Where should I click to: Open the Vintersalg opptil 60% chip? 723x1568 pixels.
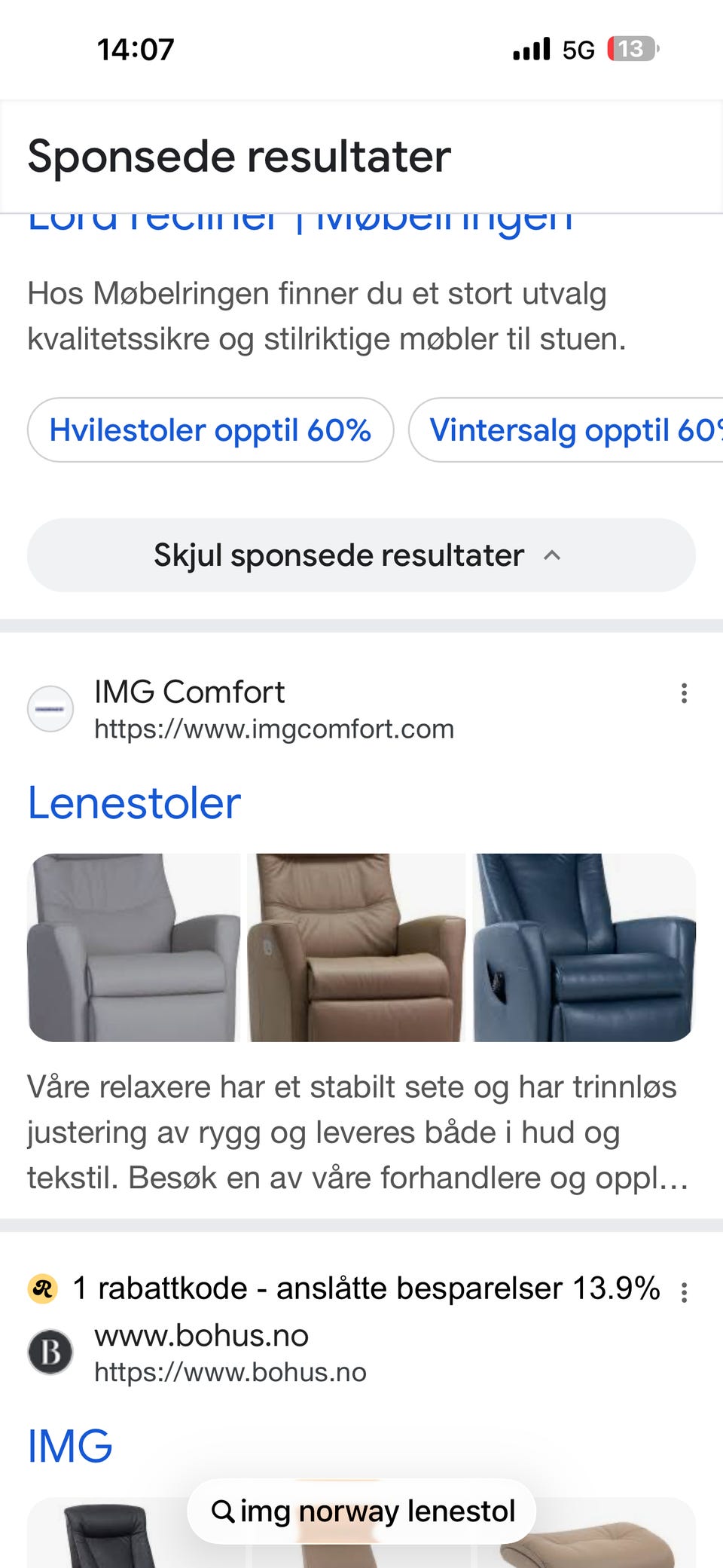pos(566,429)
